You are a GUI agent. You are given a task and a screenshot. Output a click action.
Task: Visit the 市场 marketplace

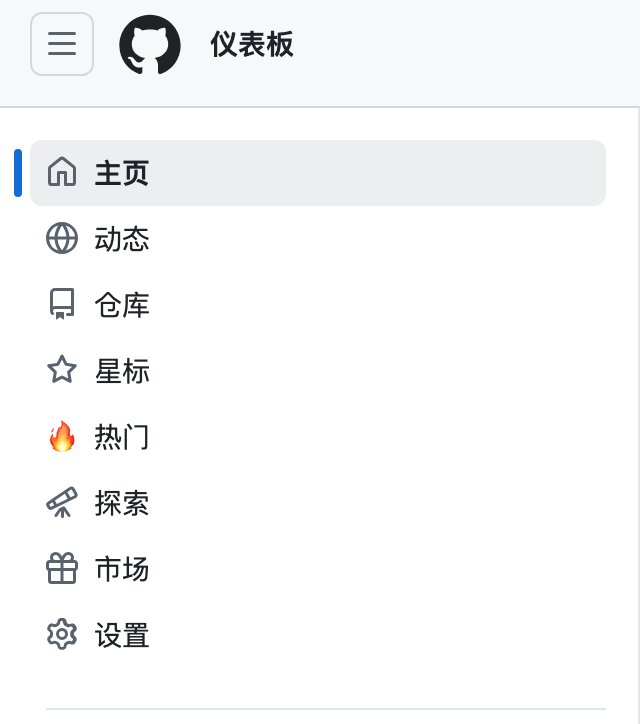coord(120,569)
